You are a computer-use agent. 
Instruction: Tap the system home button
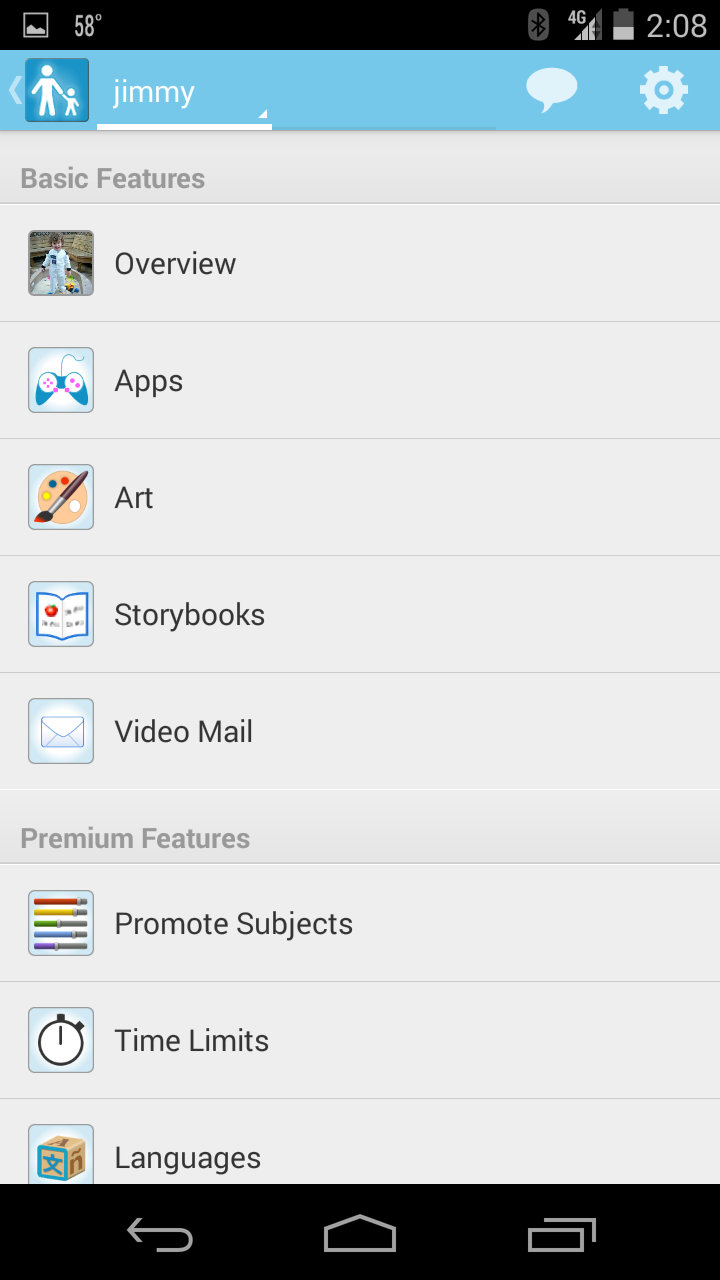click(x=360, y=1234)
